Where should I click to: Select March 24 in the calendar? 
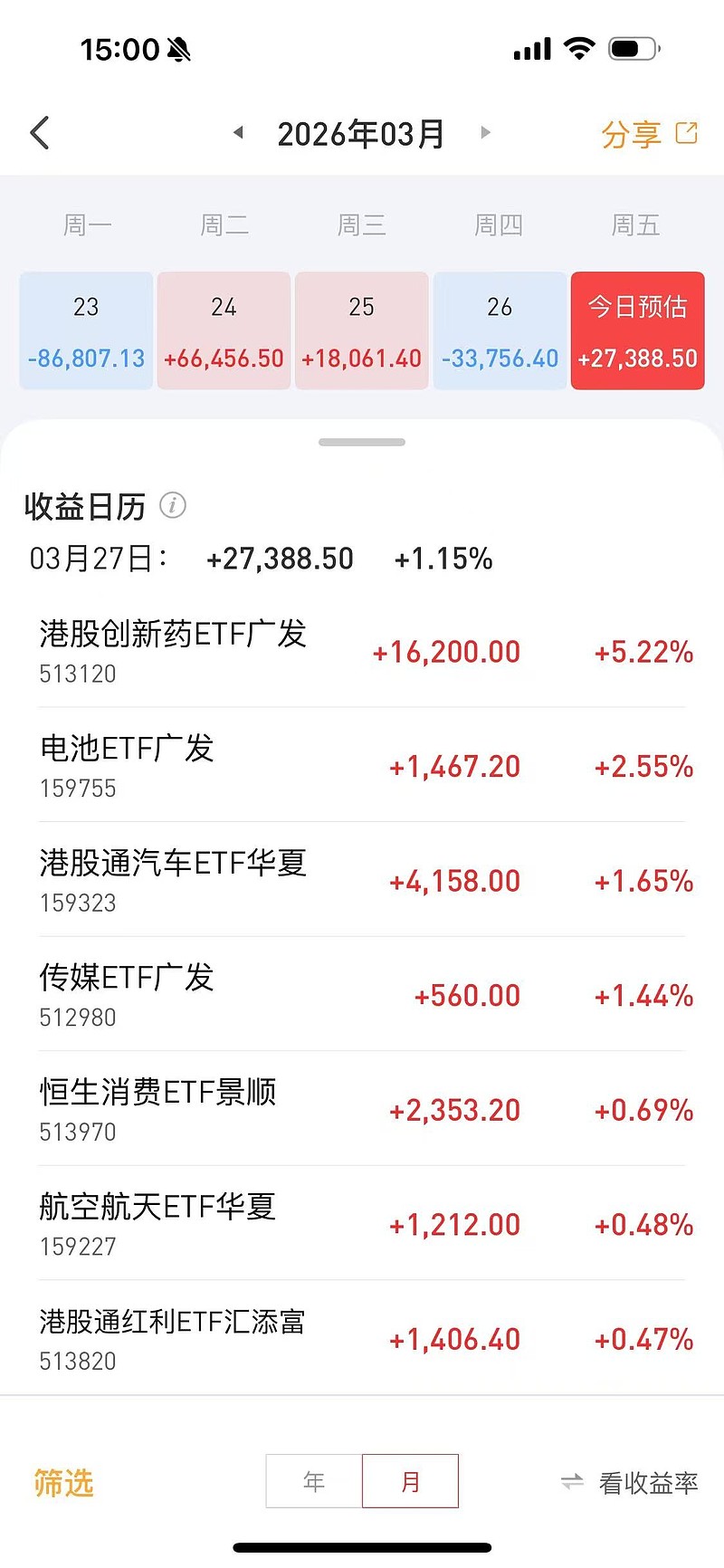point(224,330)
